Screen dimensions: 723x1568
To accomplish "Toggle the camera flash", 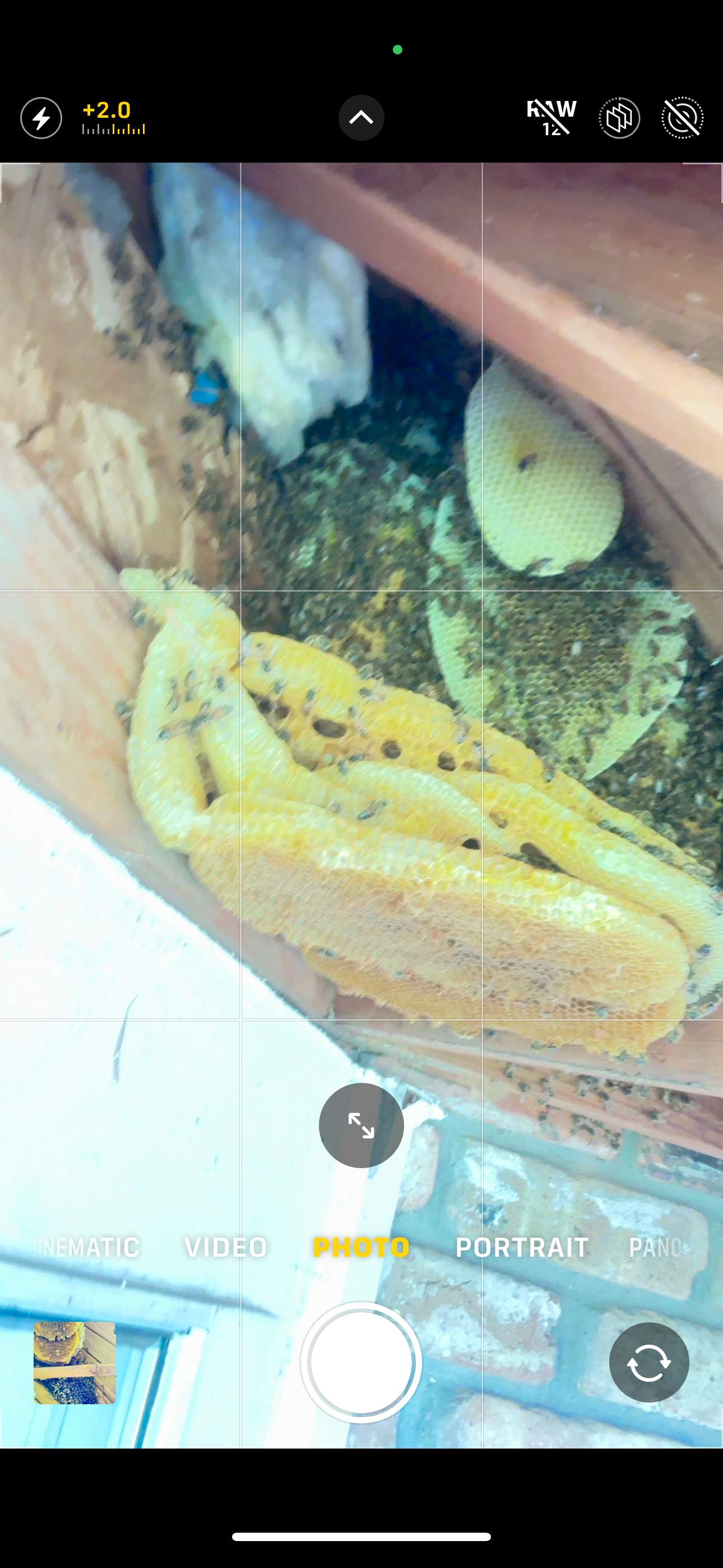I will coord(41,117).
